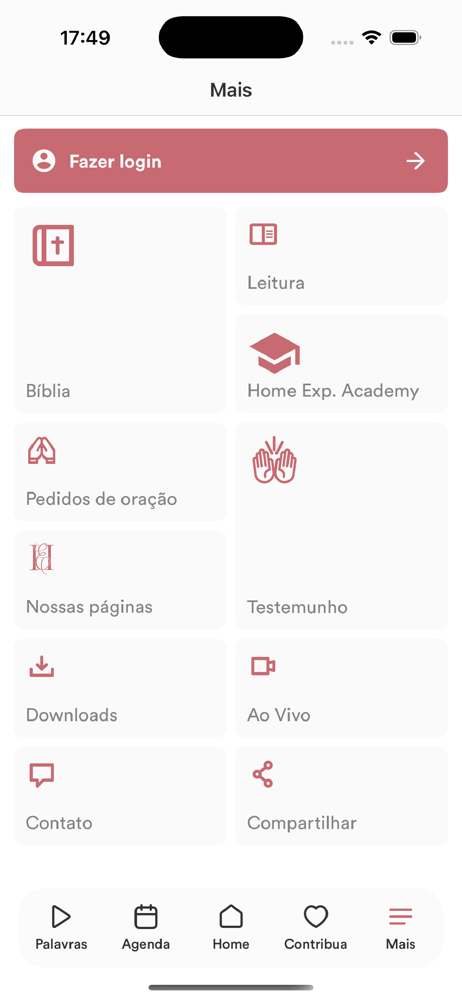Open the Leitura tile

(341, 256)
